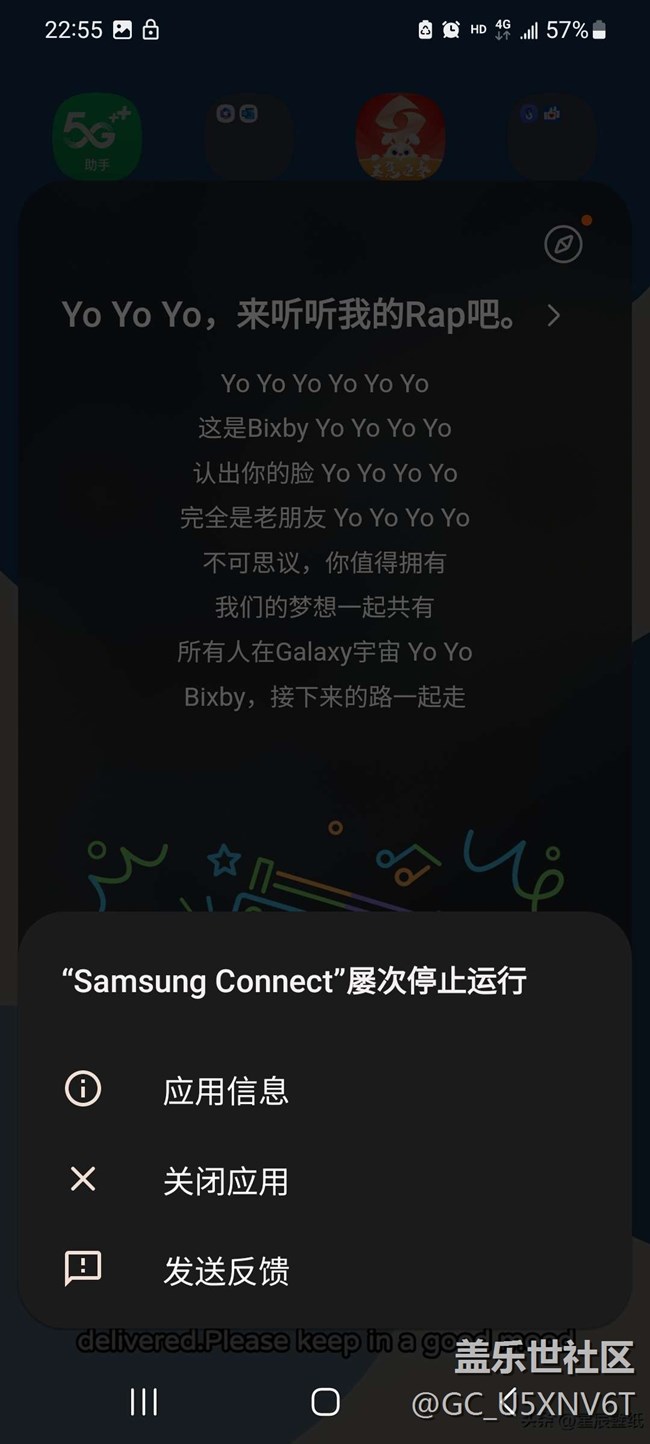Open the recent apps button
This screenshot has height=1444, width=650.
(x=144, y=1402)
